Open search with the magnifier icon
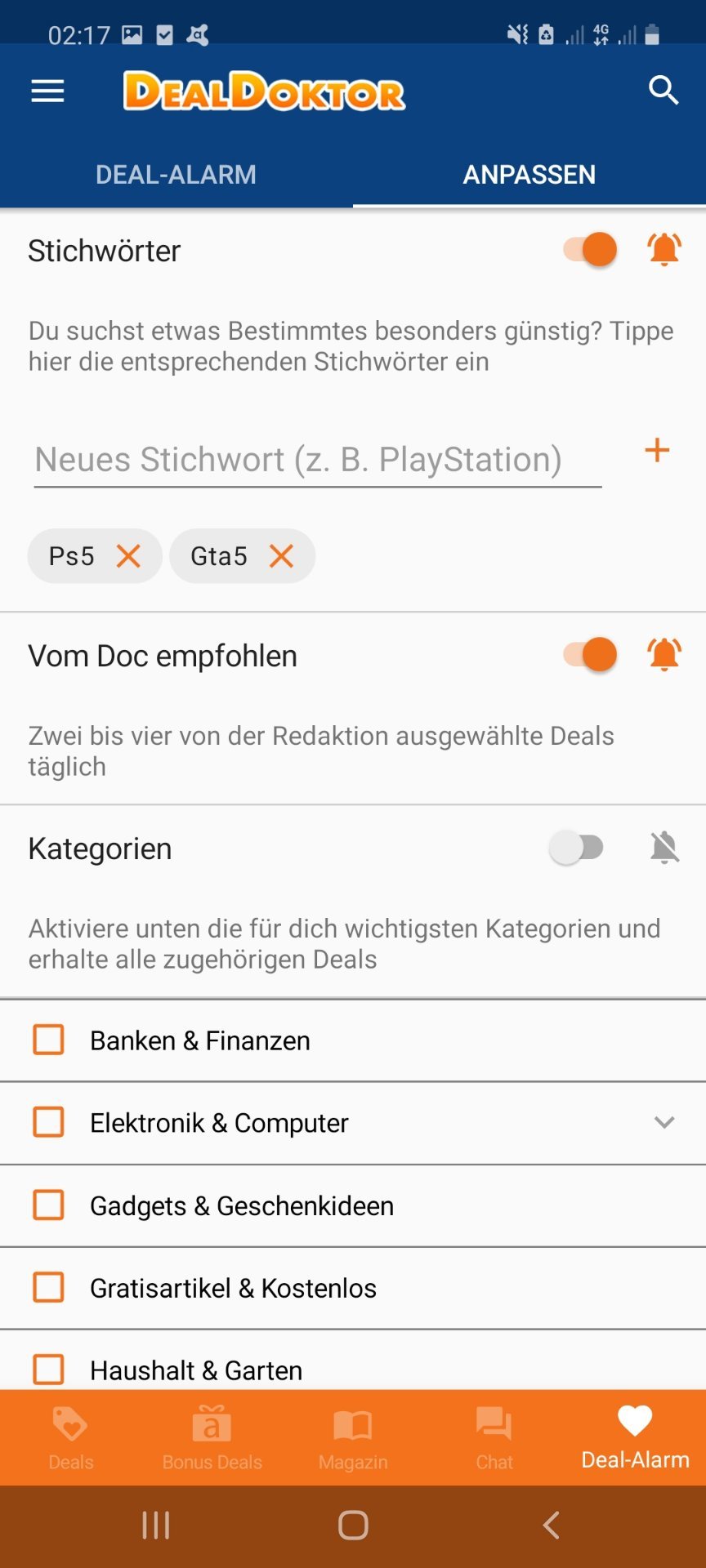Screen dimensions: 706x1568 pyautogui.click(x=664, y=91)
